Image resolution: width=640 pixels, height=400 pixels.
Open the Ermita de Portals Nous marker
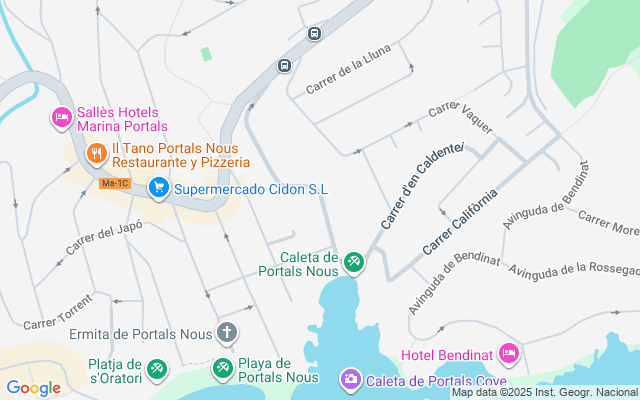pyautogui.click(x=227, y=332)
